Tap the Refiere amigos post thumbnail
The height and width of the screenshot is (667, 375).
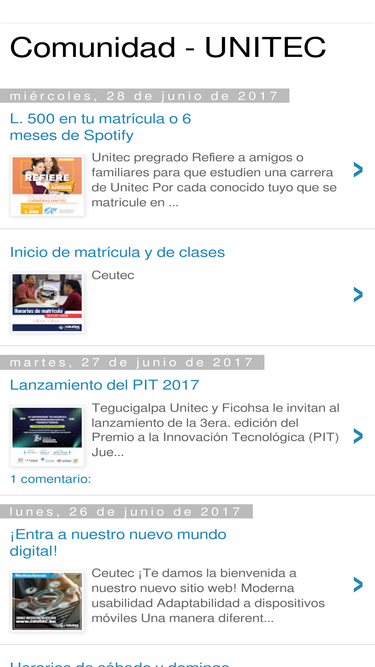[47, 186]
